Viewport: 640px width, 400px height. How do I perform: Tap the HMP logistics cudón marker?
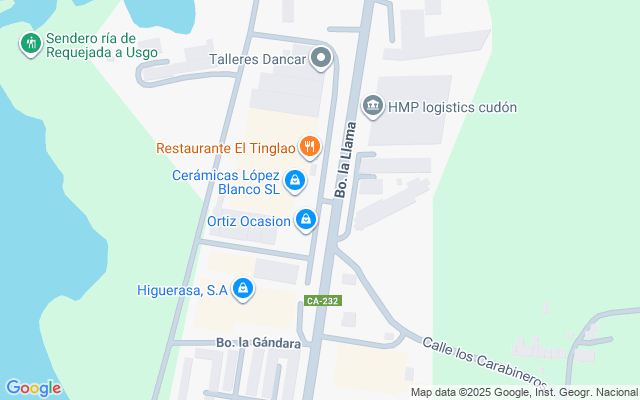tap(373, 105)
